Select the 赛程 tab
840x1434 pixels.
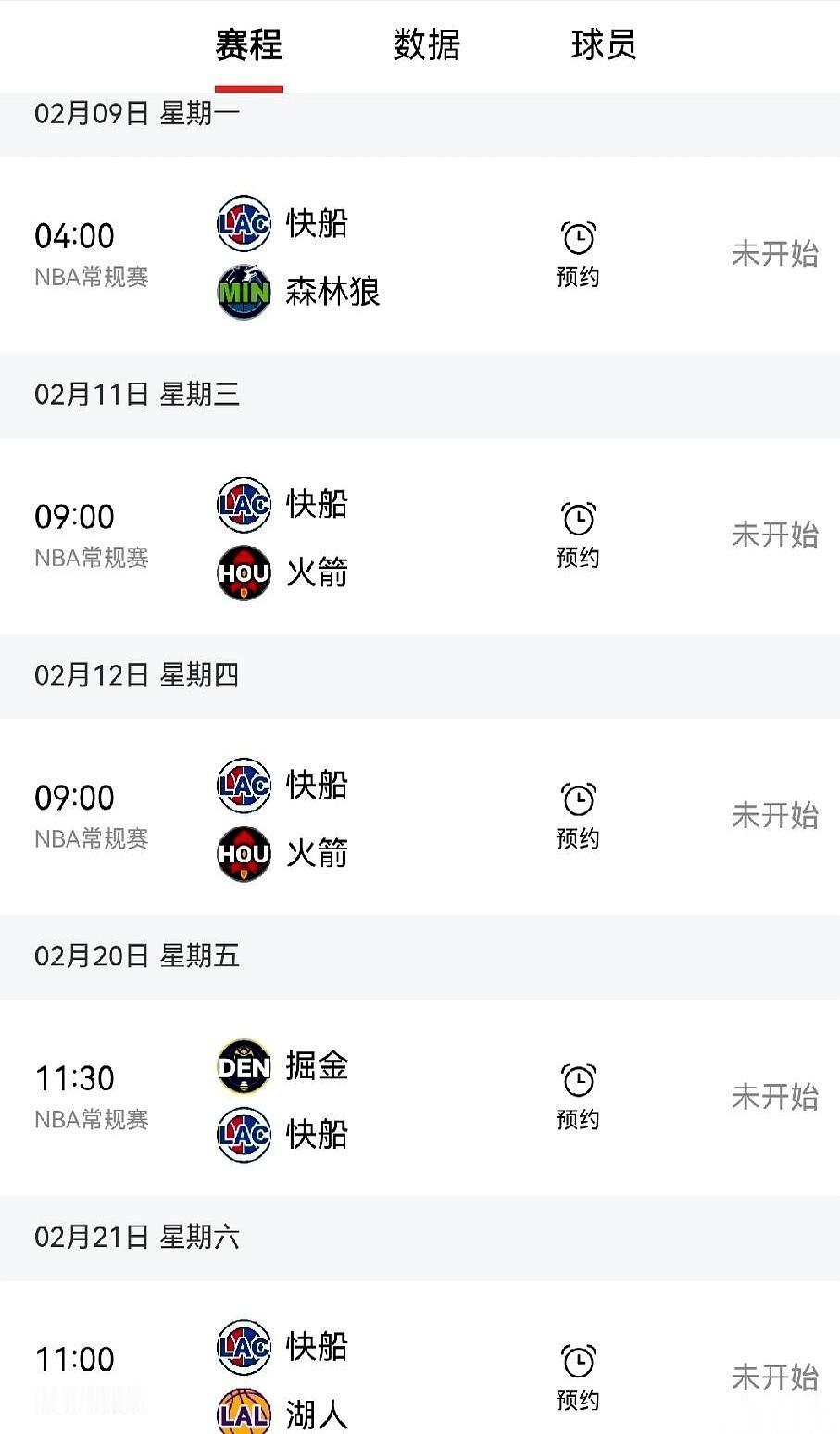248,45
